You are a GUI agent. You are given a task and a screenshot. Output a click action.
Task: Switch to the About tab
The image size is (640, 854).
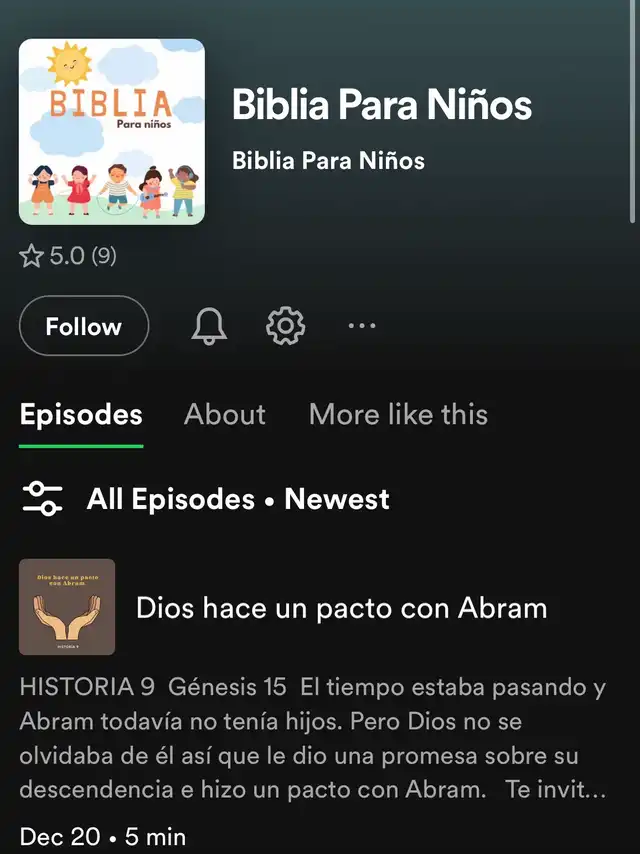225,414
